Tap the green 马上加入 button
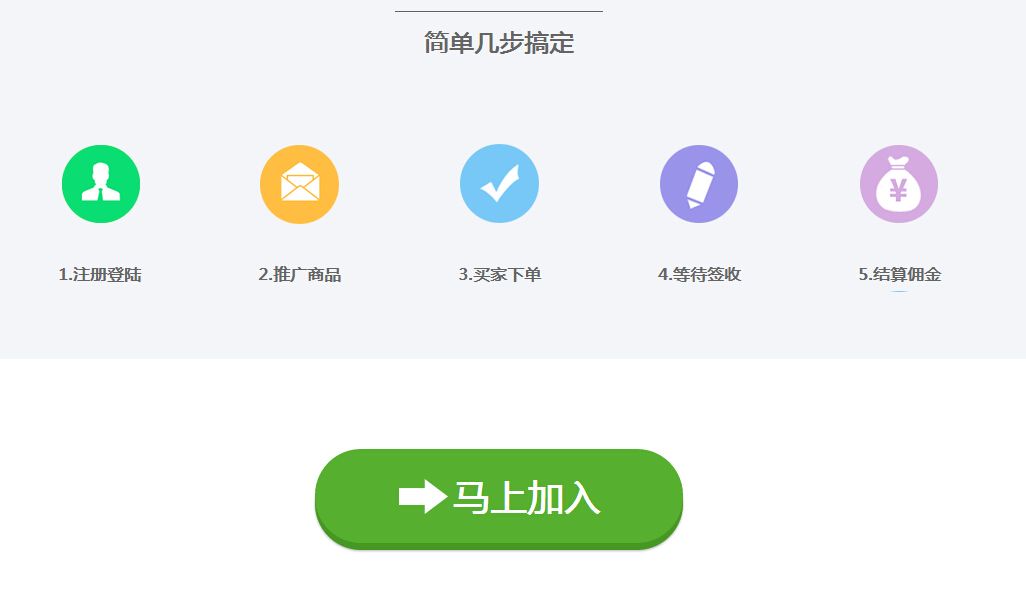1026x590 pixels. click(499, 497)
